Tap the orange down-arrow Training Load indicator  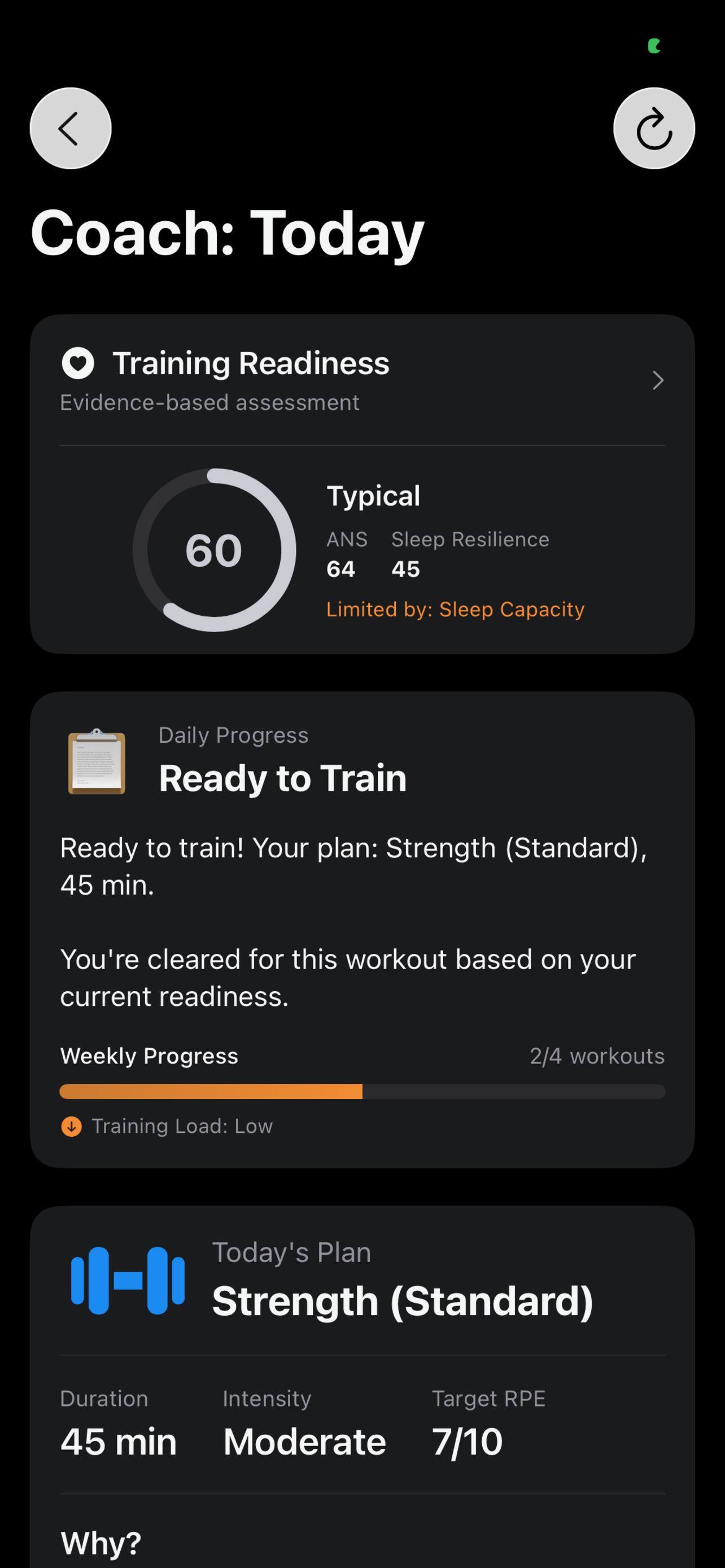click(72, 1127)
